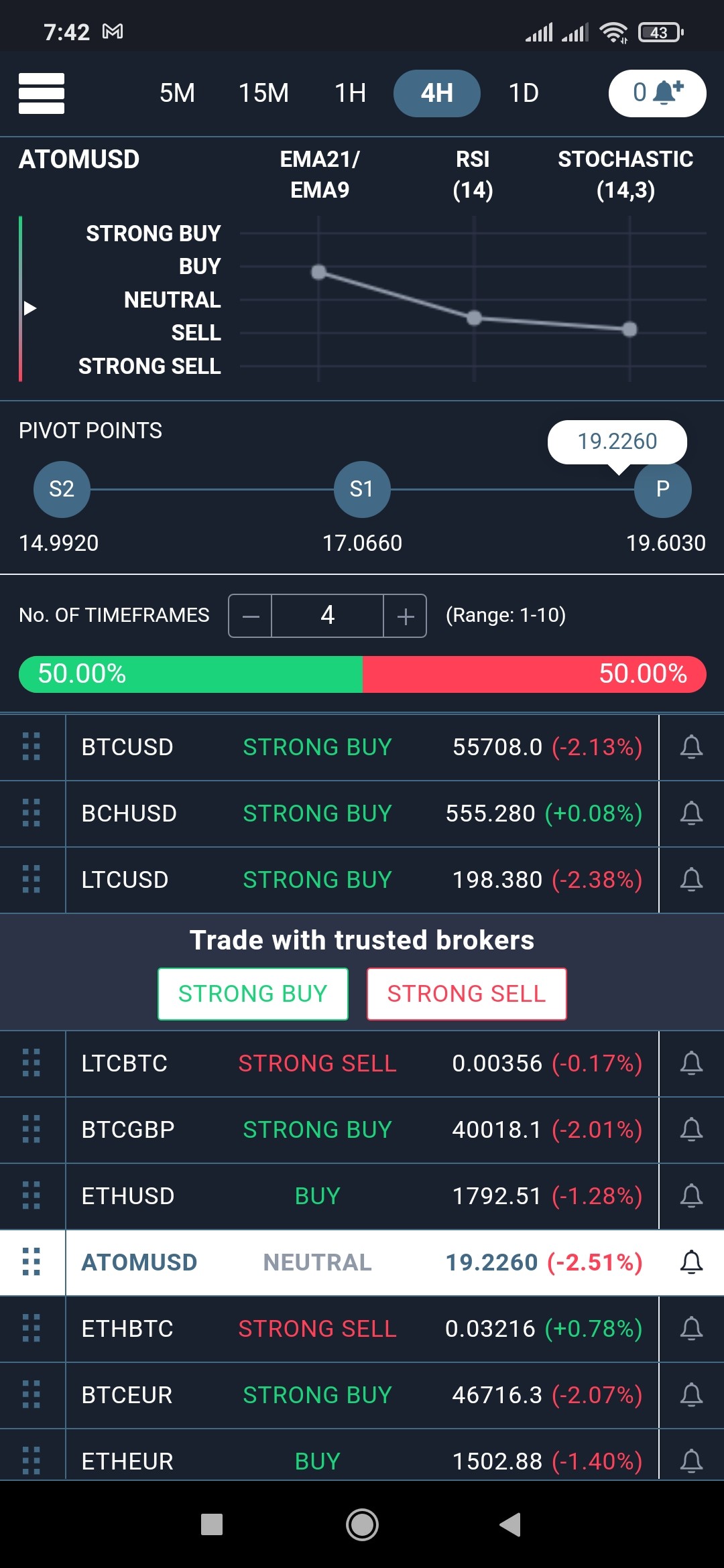Viewport: 724px width, 1568px height.
Task: Tap the Strong Buy broker button
Action: click(x=253, y=994)
